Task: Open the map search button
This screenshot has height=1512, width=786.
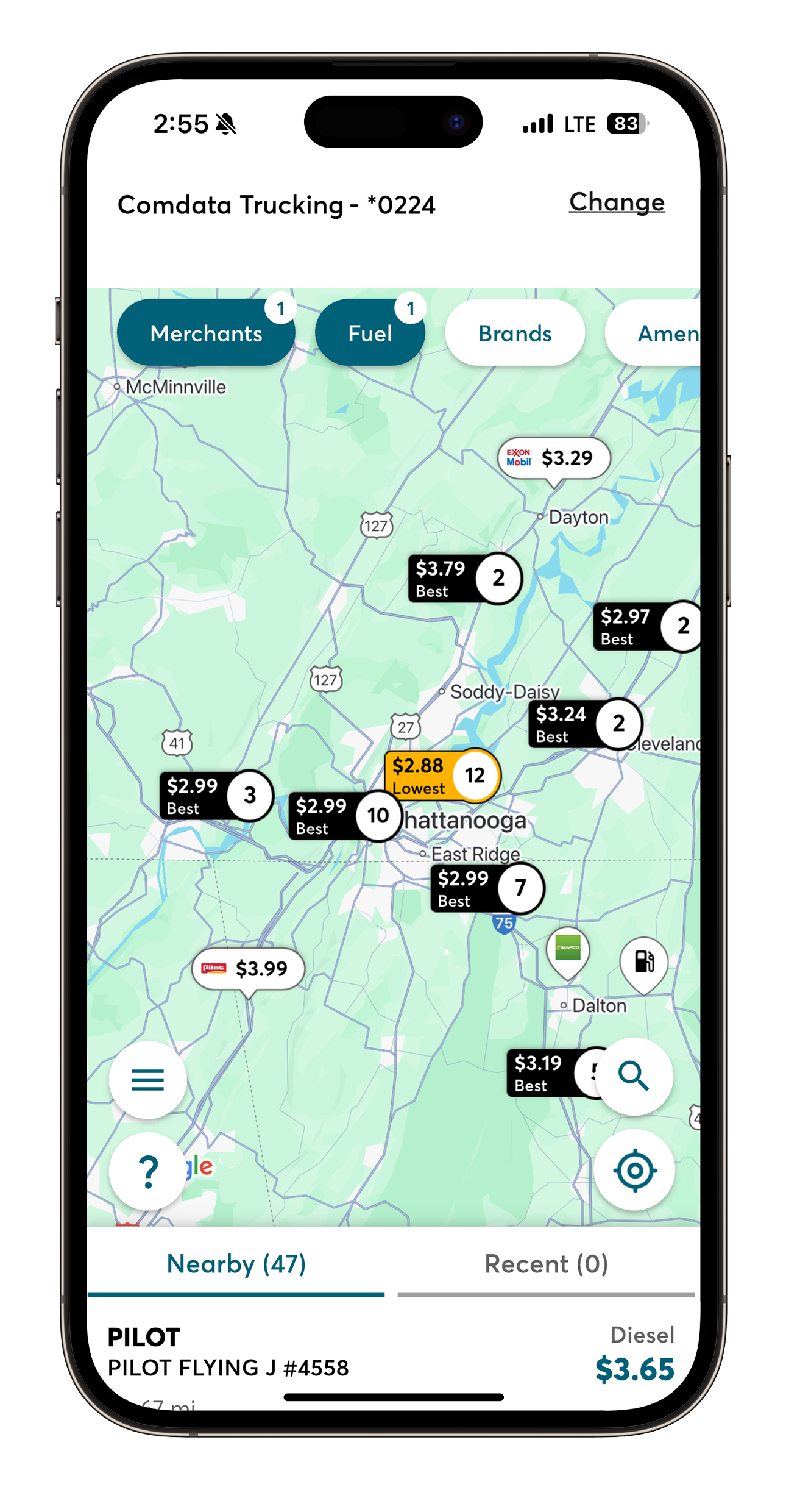Action: click(634, 1076)
